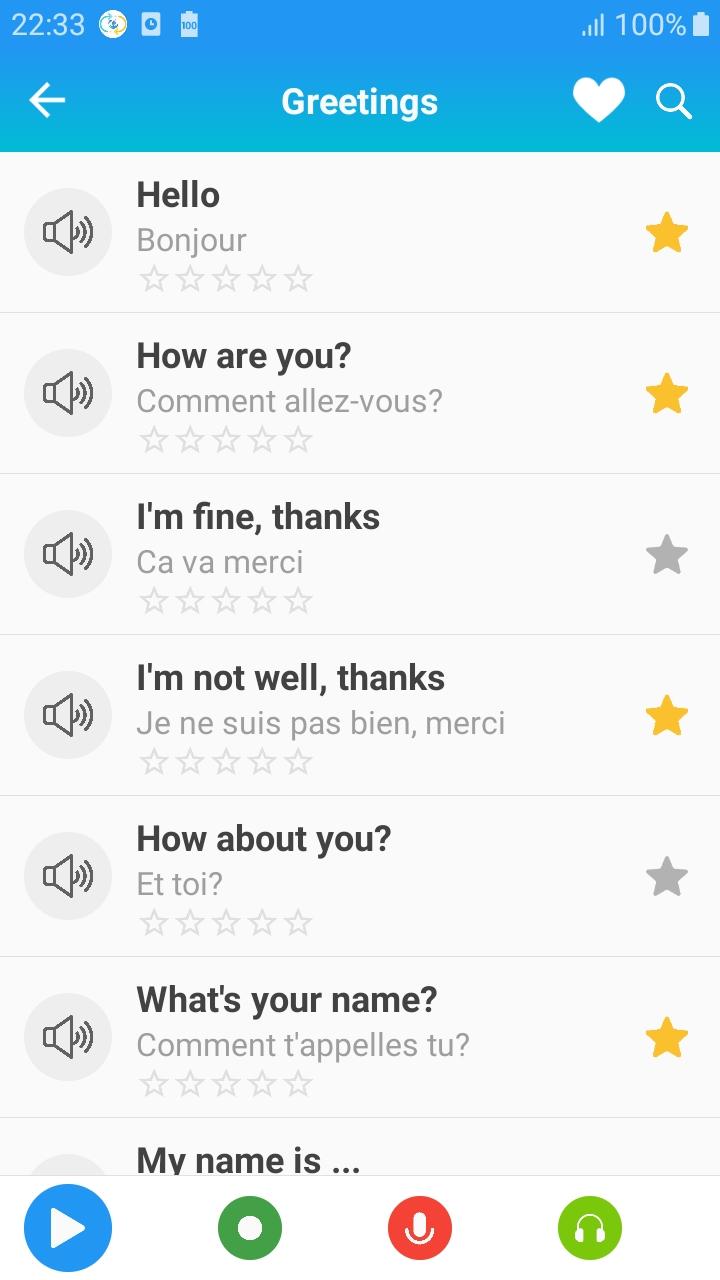Hear the 'I'm not well, thanks' pronunciation
The width and height of the screenshot is (720, 1280).
68,715
